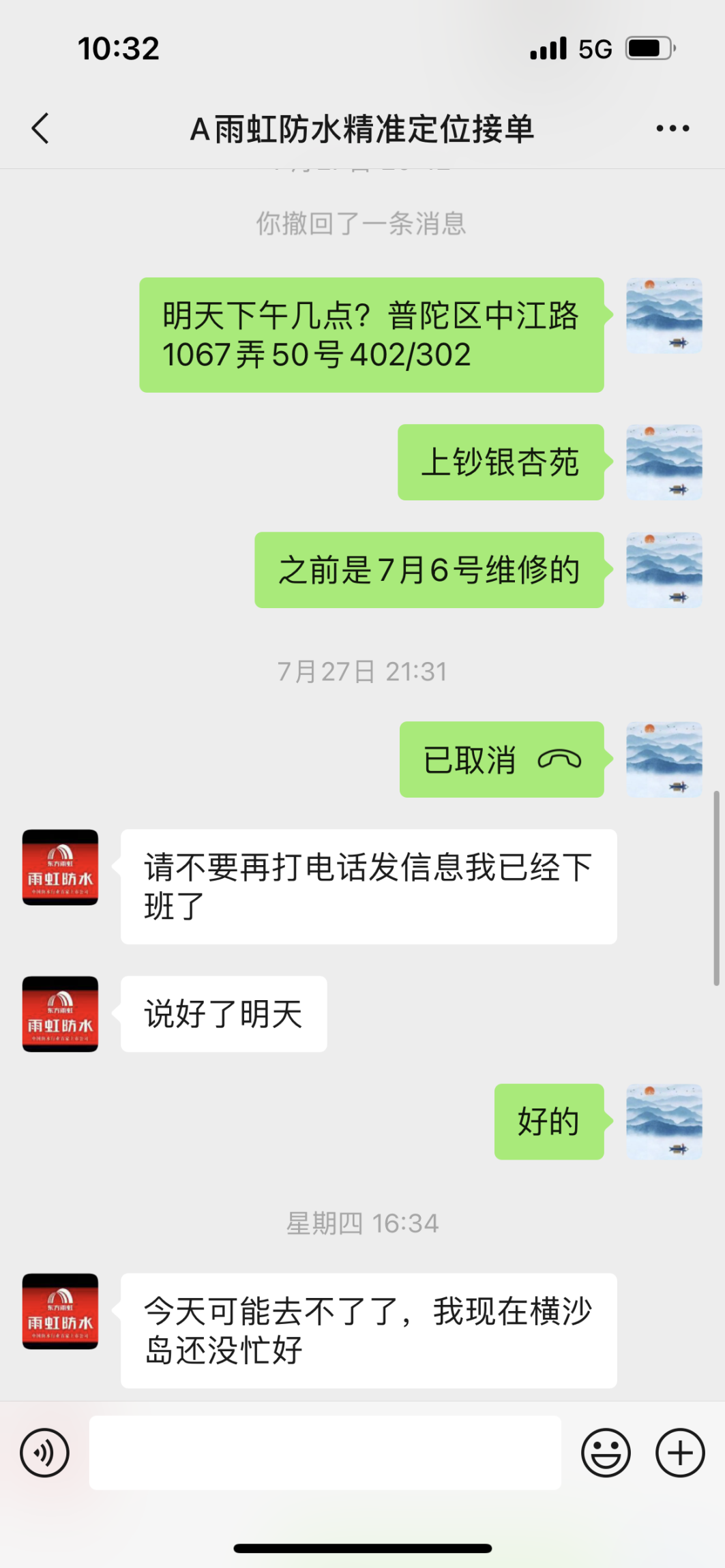725x1568 pixels.
Task: Open contact avatar beside 说好了明天
Action: (x=60, y=1014)
